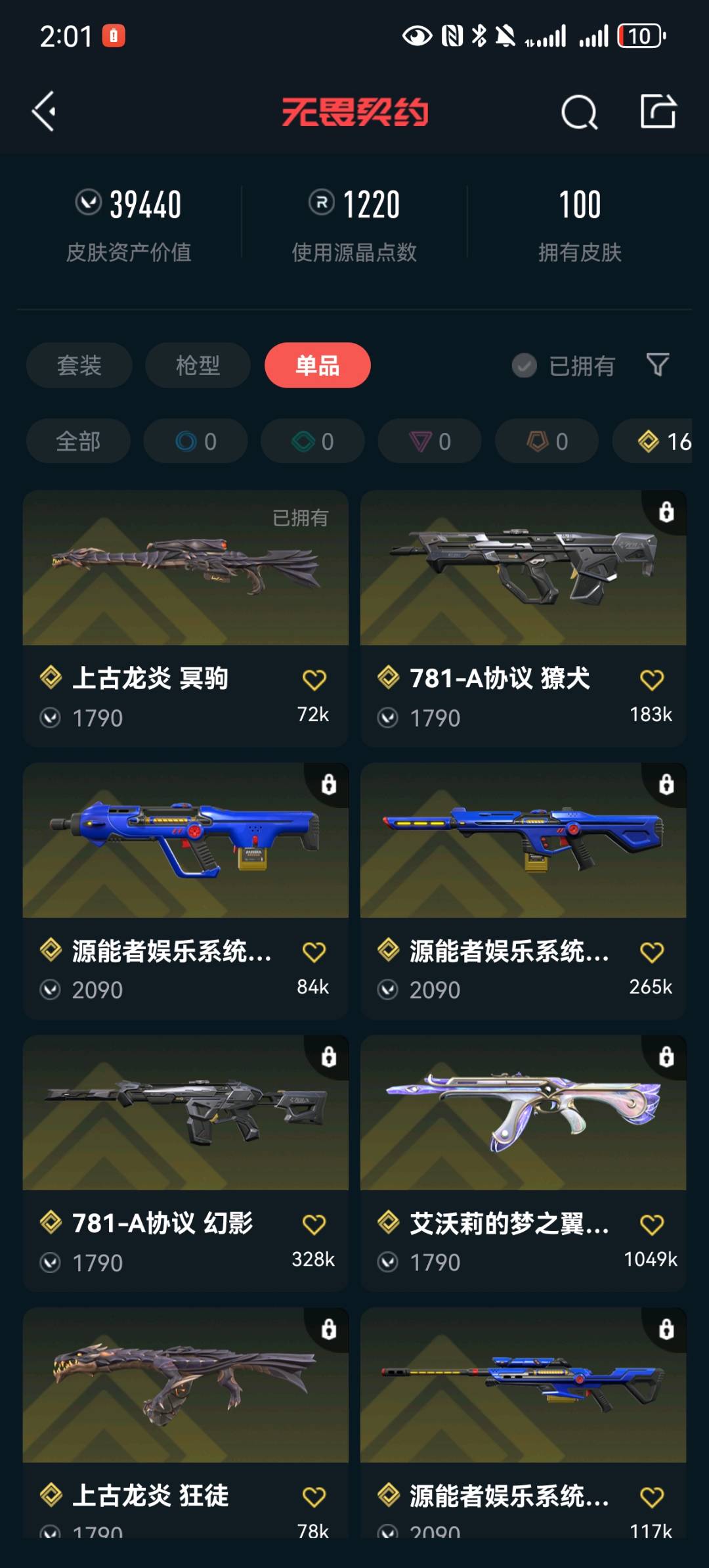The image size is (709, 1568).
Task: Like the 上古龙炎 冥驹 skin
Action: click(314, 680)
